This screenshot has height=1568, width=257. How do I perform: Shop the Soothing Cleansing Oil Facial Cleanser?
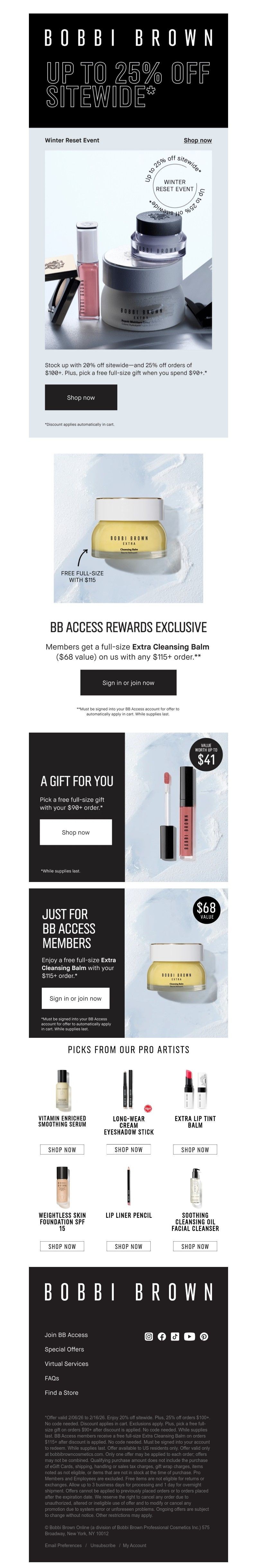point(195,1246)
